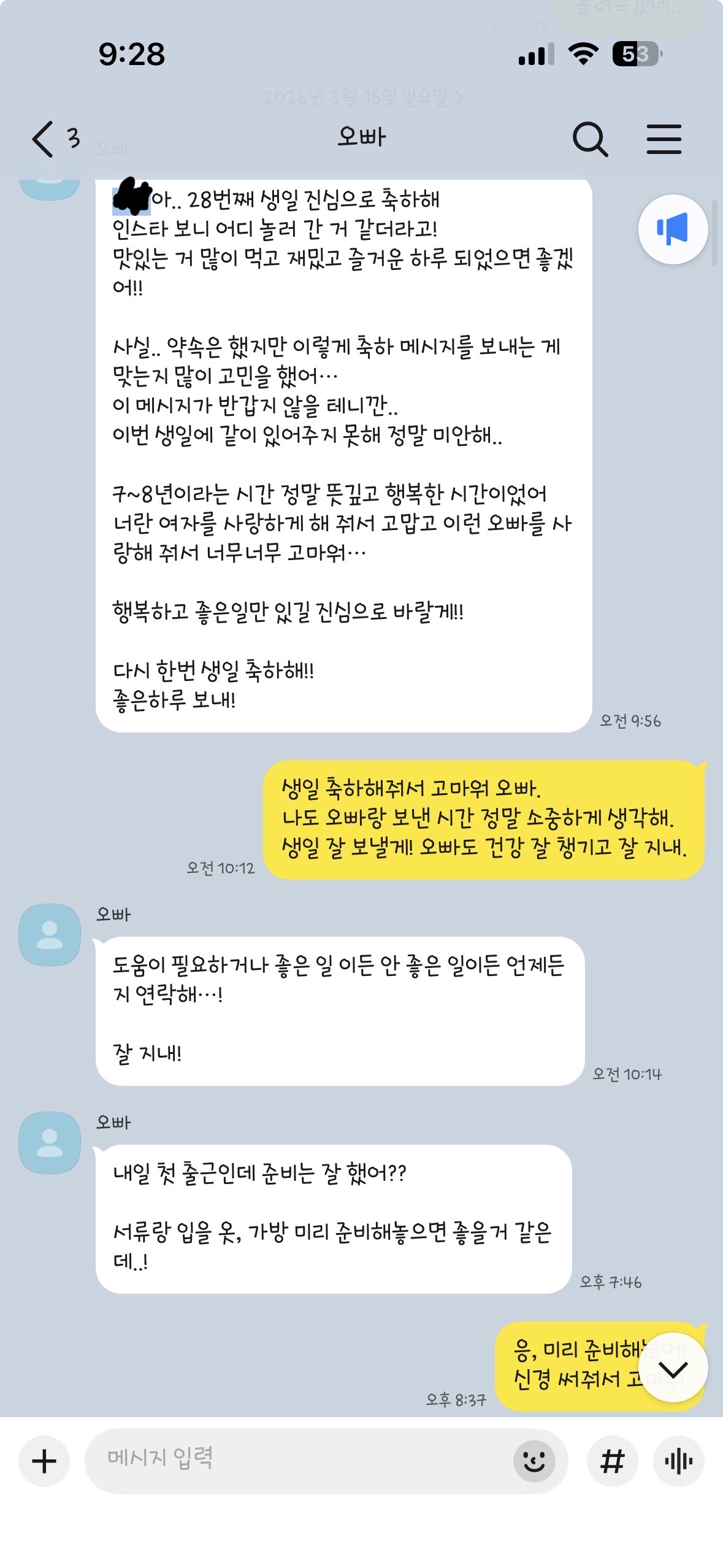Viewport: 723px width, 1568px height.
Task: Open the hashtag search button
Action: (x=612, y=1461)
